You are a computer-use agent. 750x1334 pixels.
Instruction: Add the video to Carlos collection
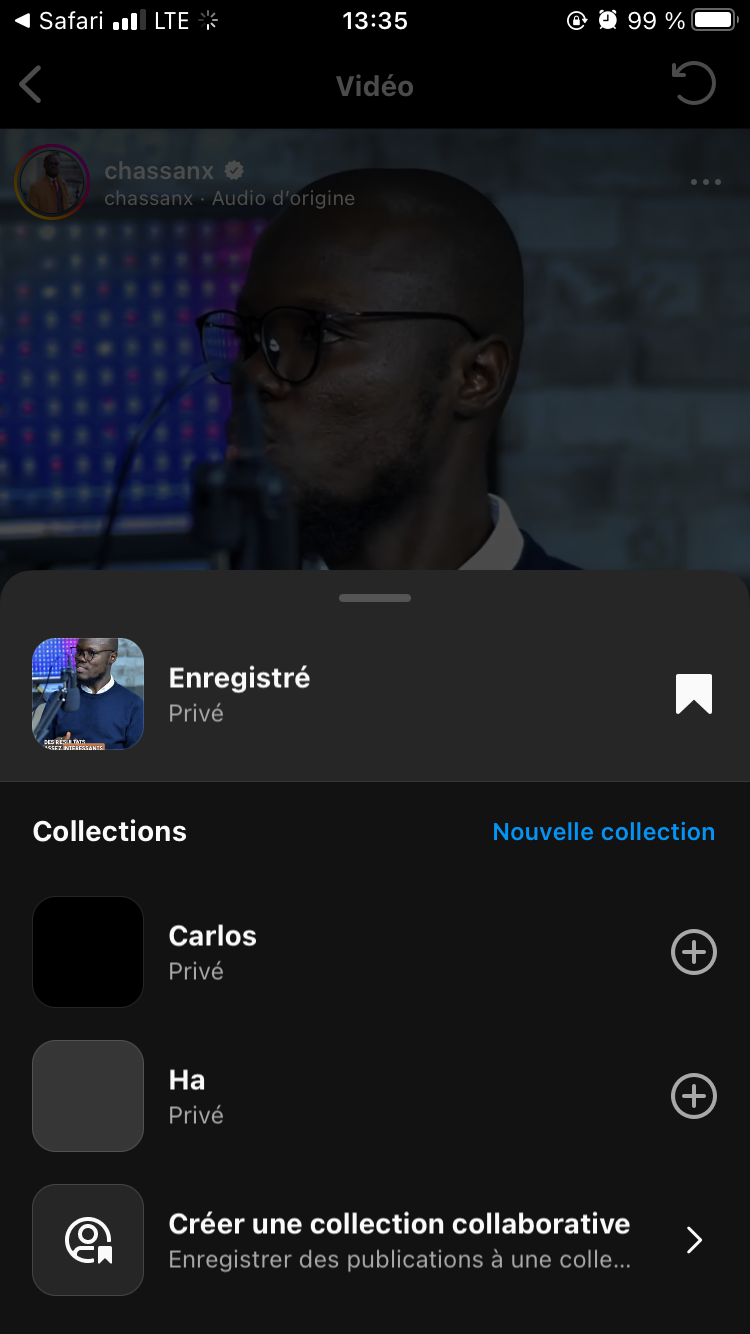pyautogui.click(x=693, y=952)
